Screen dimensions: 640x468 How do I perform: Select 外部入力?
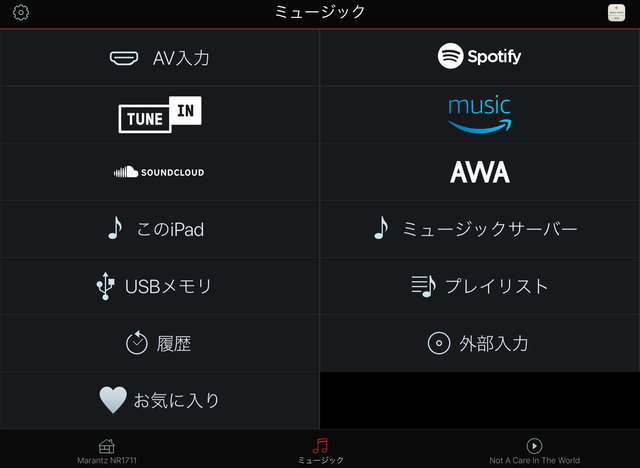(x=479, y=344)
